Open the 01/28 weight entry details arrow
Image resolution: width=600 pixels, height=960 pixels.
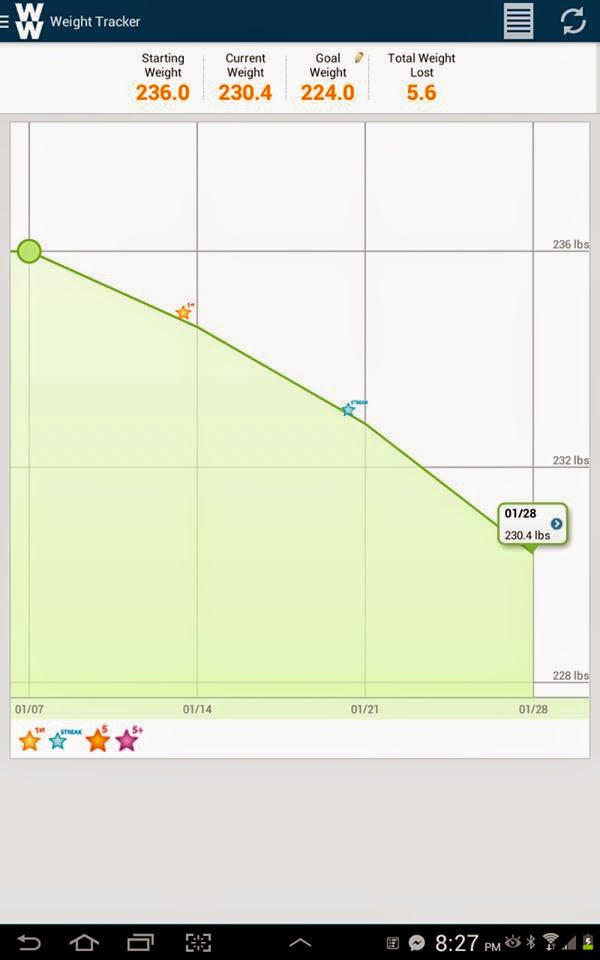point(557,523)
